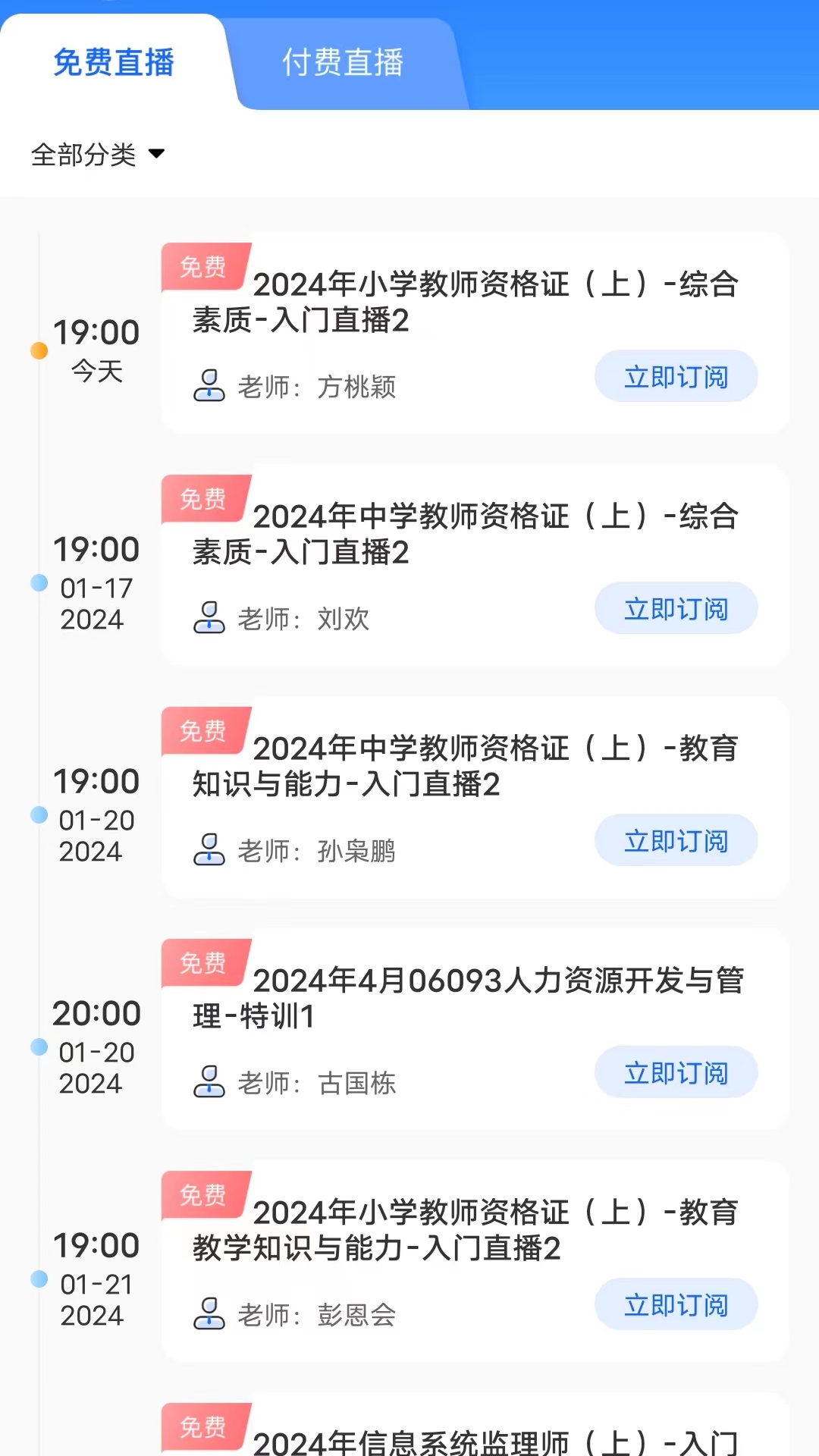This screenshot has height=1456, width=819.
Task: Subscribe to 孙枭鹏's 教育知识与能力 live class
Action: [x=676, y=841]
